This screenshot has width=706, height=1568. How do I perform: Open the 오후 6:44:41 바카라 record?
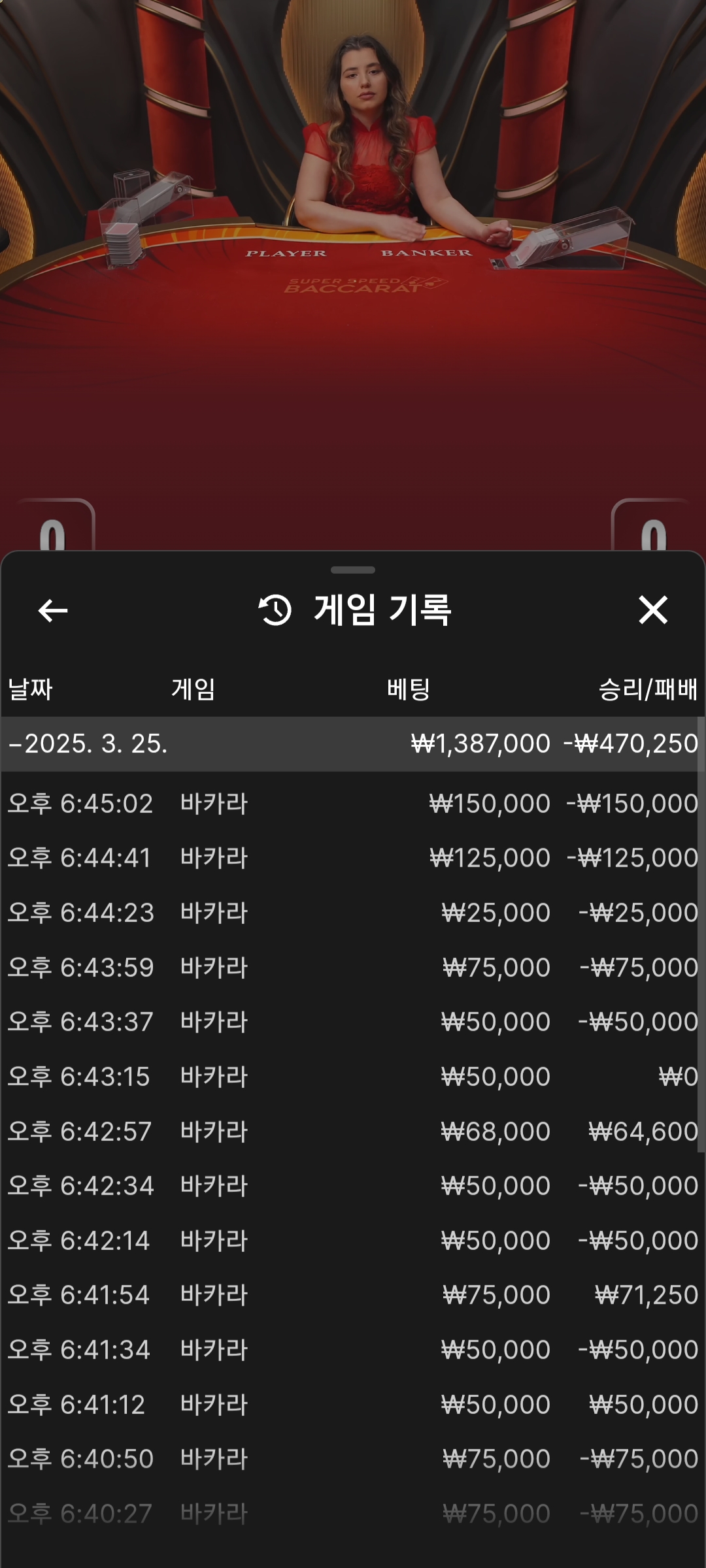coord(353,858)
